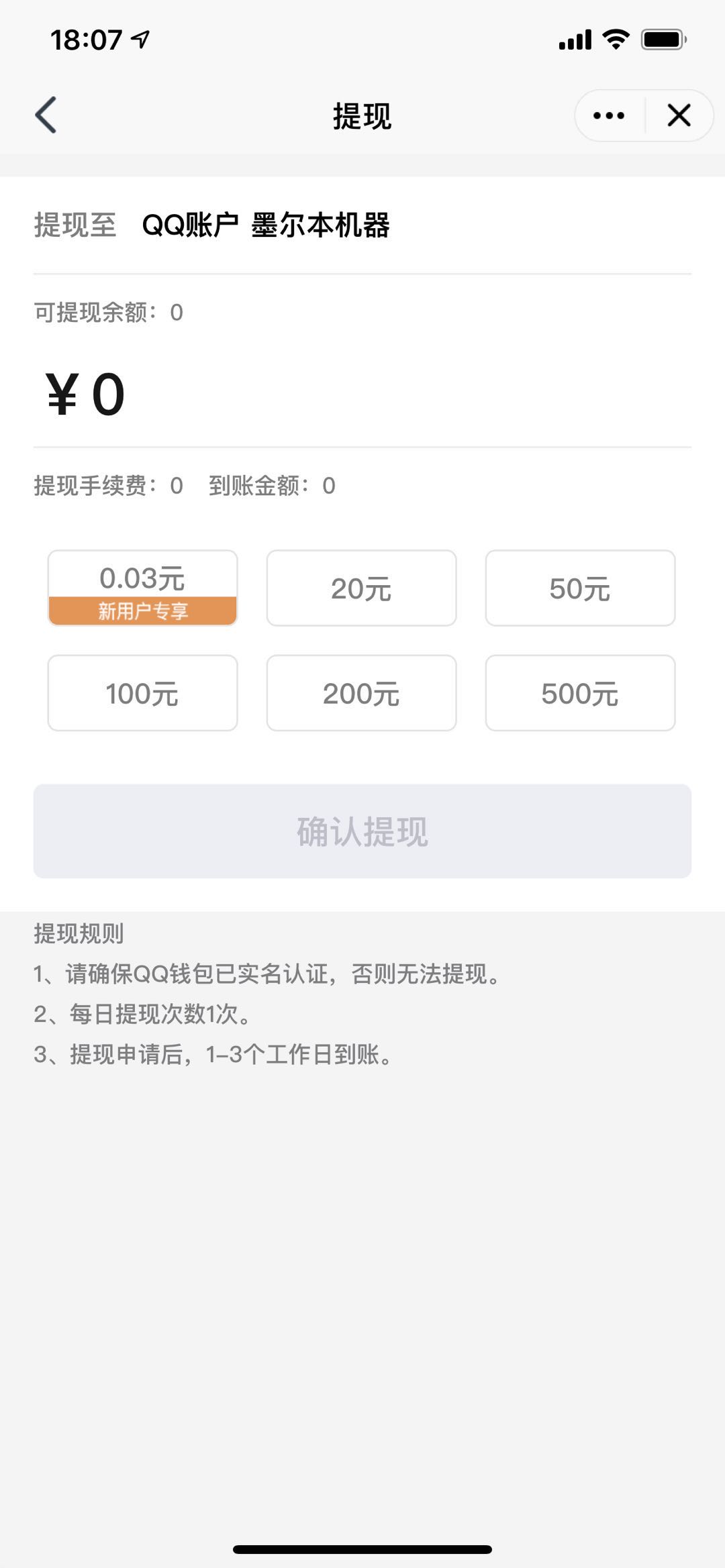Open the 提现 page title menu
The width and height of the screenshot is (725, 1568).
[362, 115]
